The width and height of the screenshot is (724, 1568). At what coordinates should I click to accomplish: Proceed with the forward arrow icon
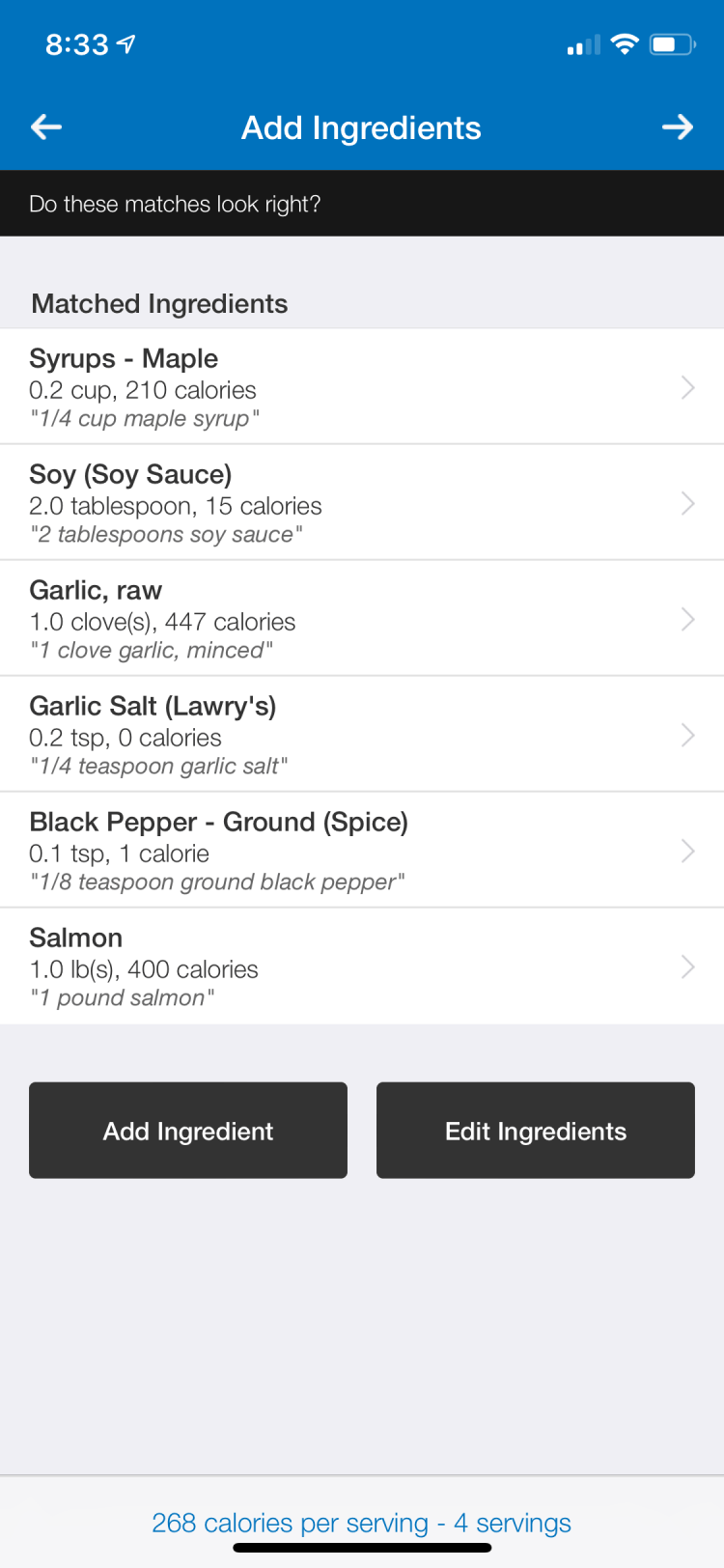(x=678, y=126)
